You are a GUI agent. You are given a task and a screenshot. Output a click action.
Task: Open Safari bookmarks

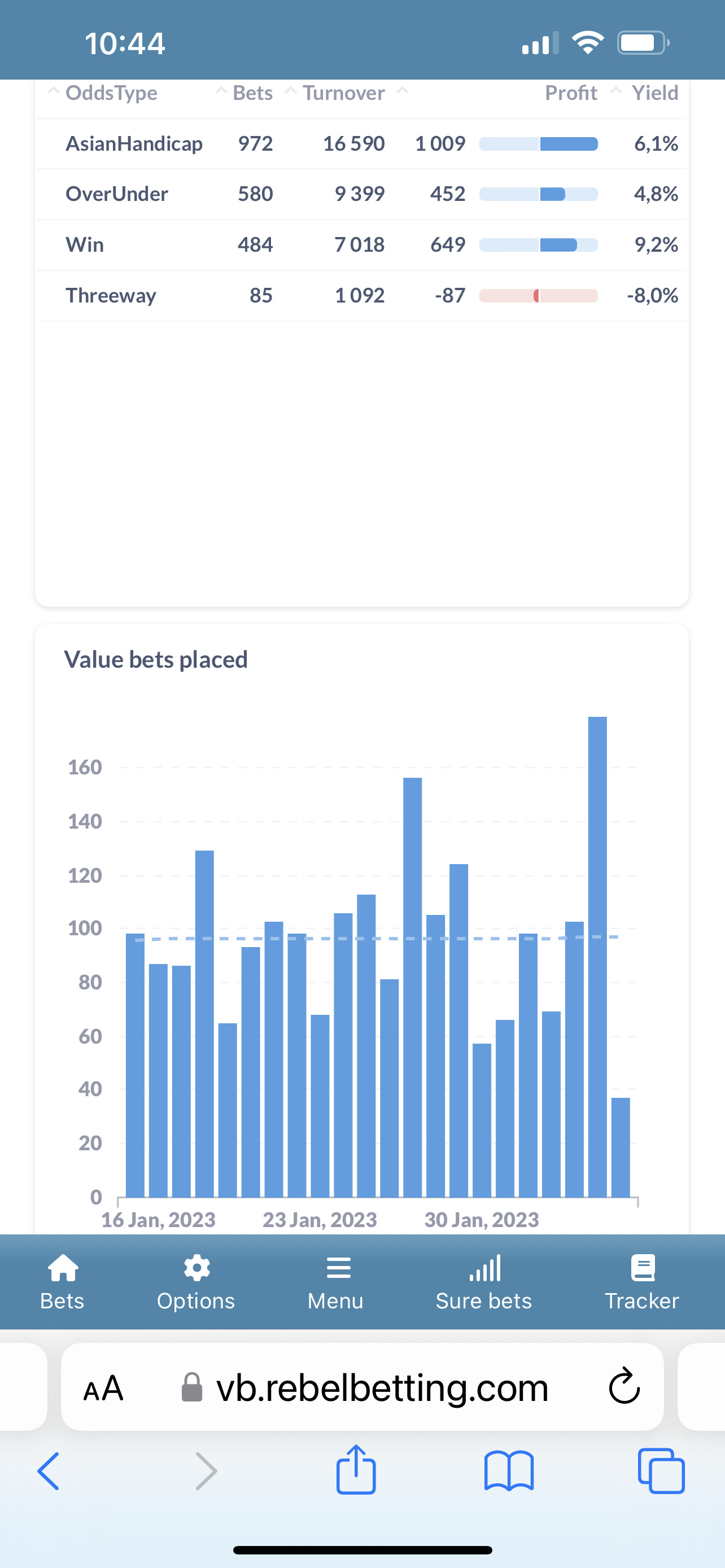509,1471
